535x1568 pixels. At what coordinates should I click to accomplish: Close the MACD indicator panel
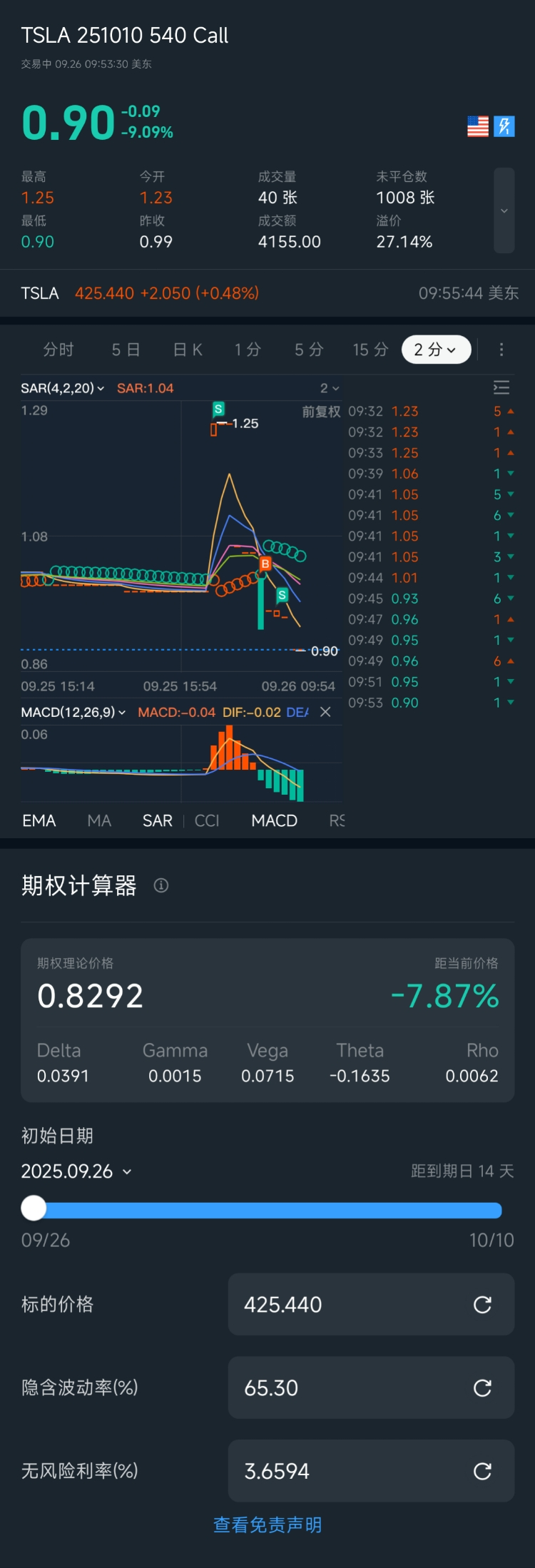[x=325, y=712]
